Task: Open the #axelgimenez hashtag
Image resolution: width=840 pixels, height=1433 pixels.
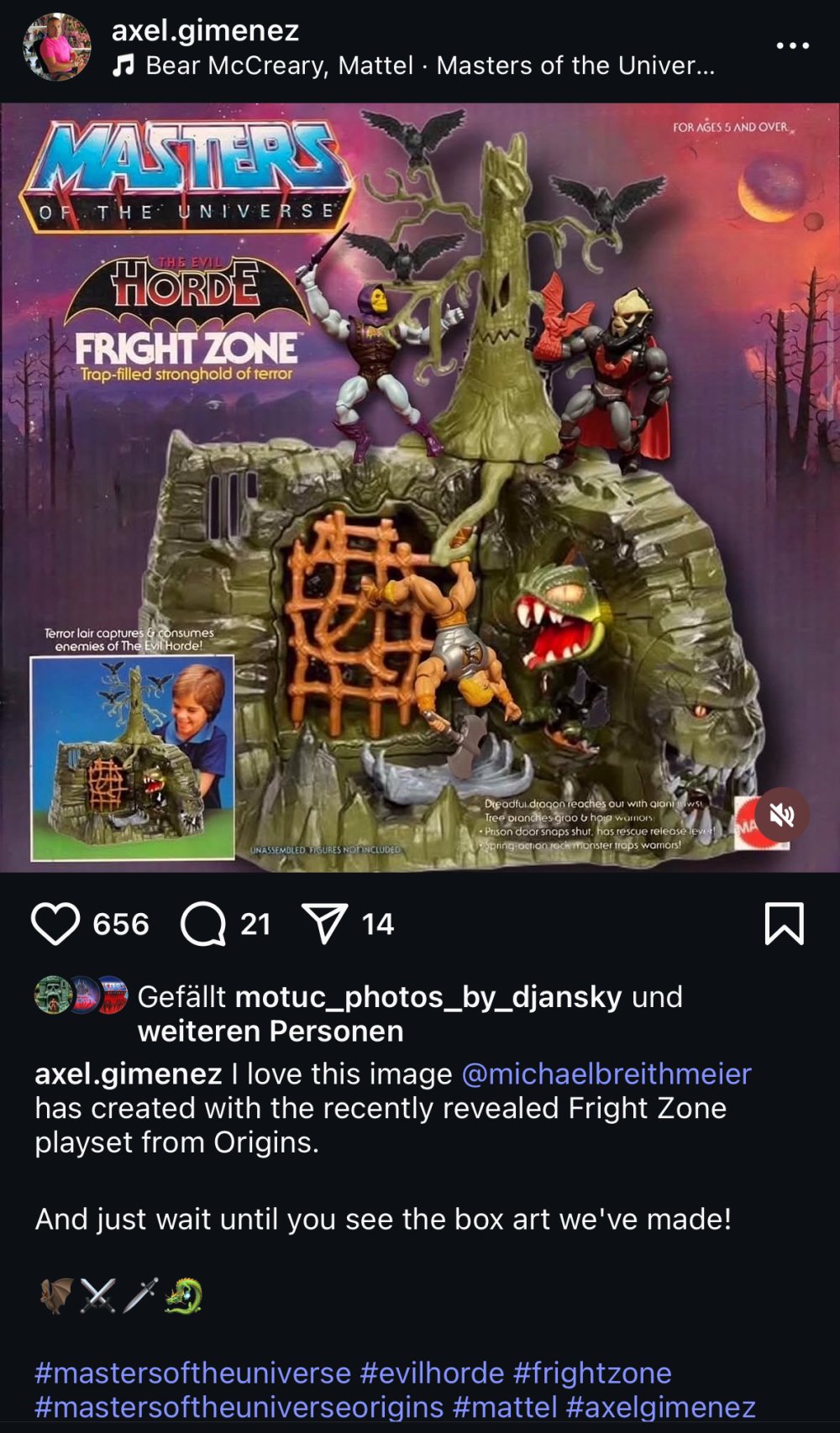Action: tap(661, 1407)
